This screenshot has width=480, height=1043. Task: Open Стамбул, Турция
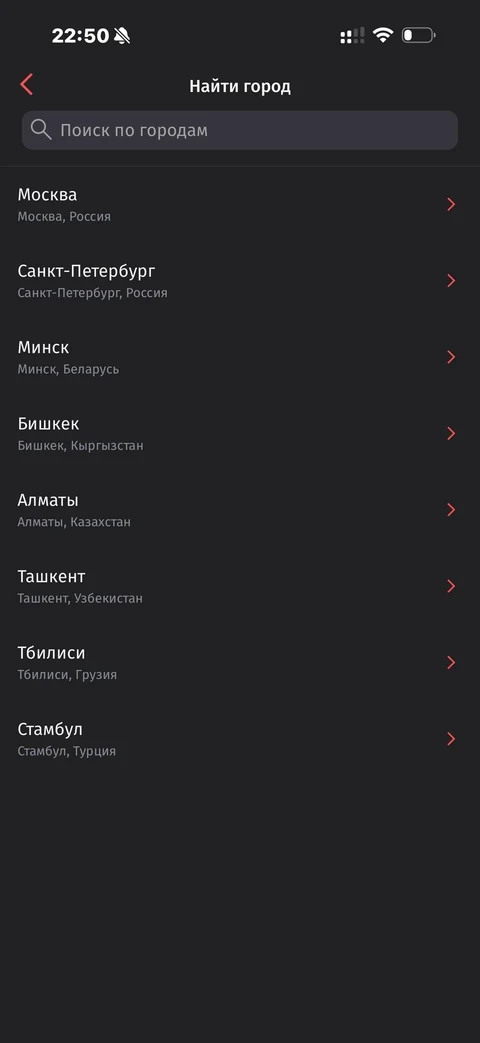tap(240, 739)
